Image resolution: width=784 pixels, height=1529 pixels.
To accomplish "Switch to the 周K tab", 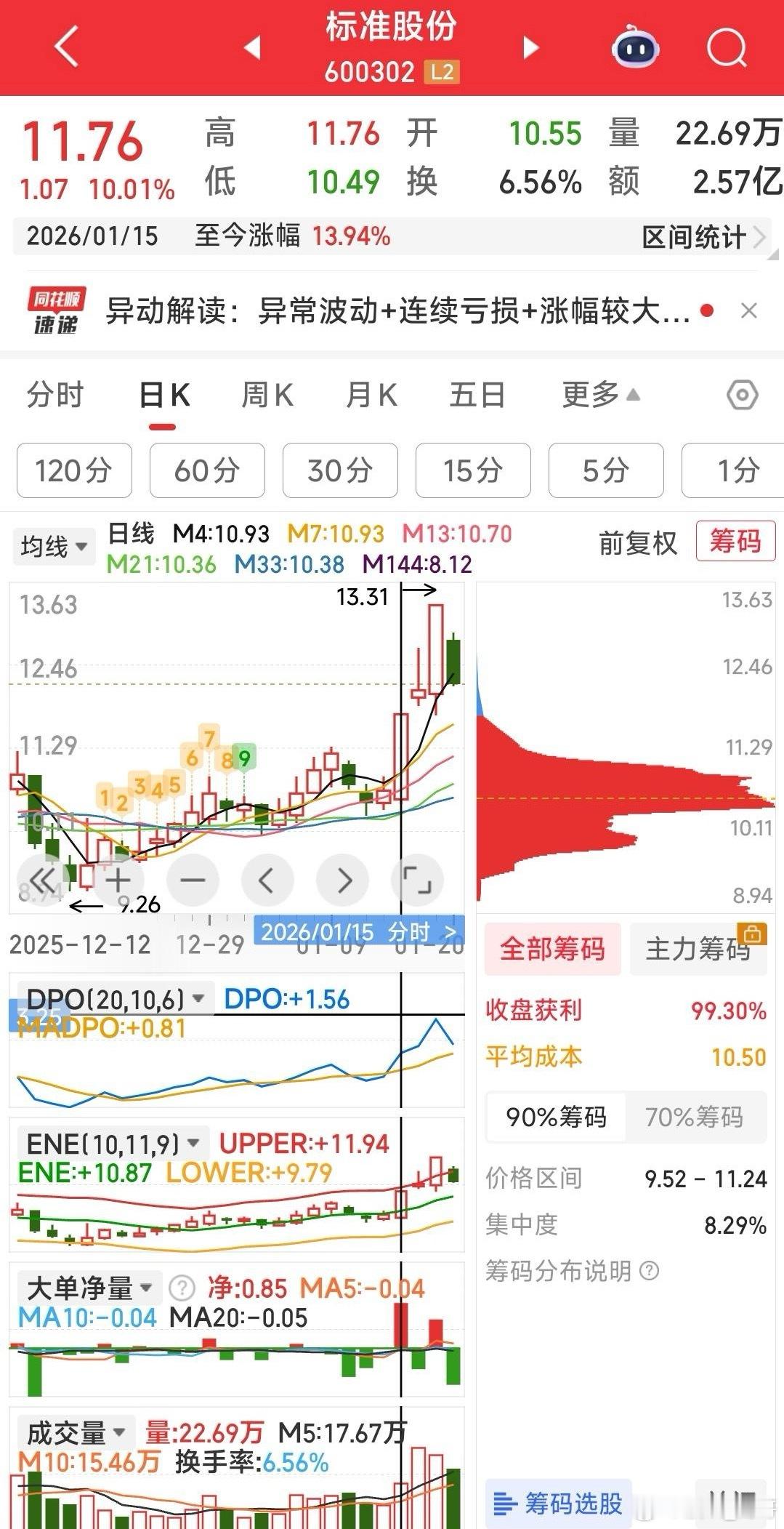I will (267, 396).
